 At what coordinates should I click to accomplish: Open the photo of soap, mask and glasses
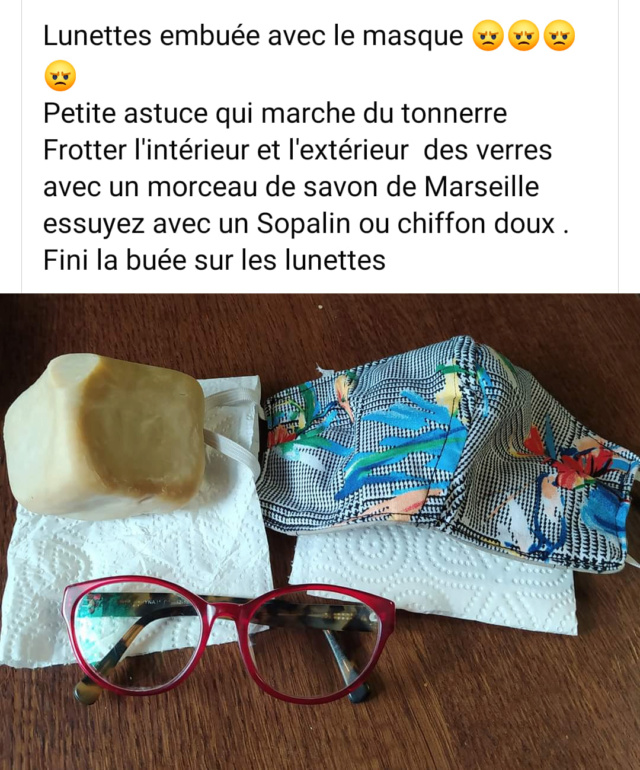point(320,530)
